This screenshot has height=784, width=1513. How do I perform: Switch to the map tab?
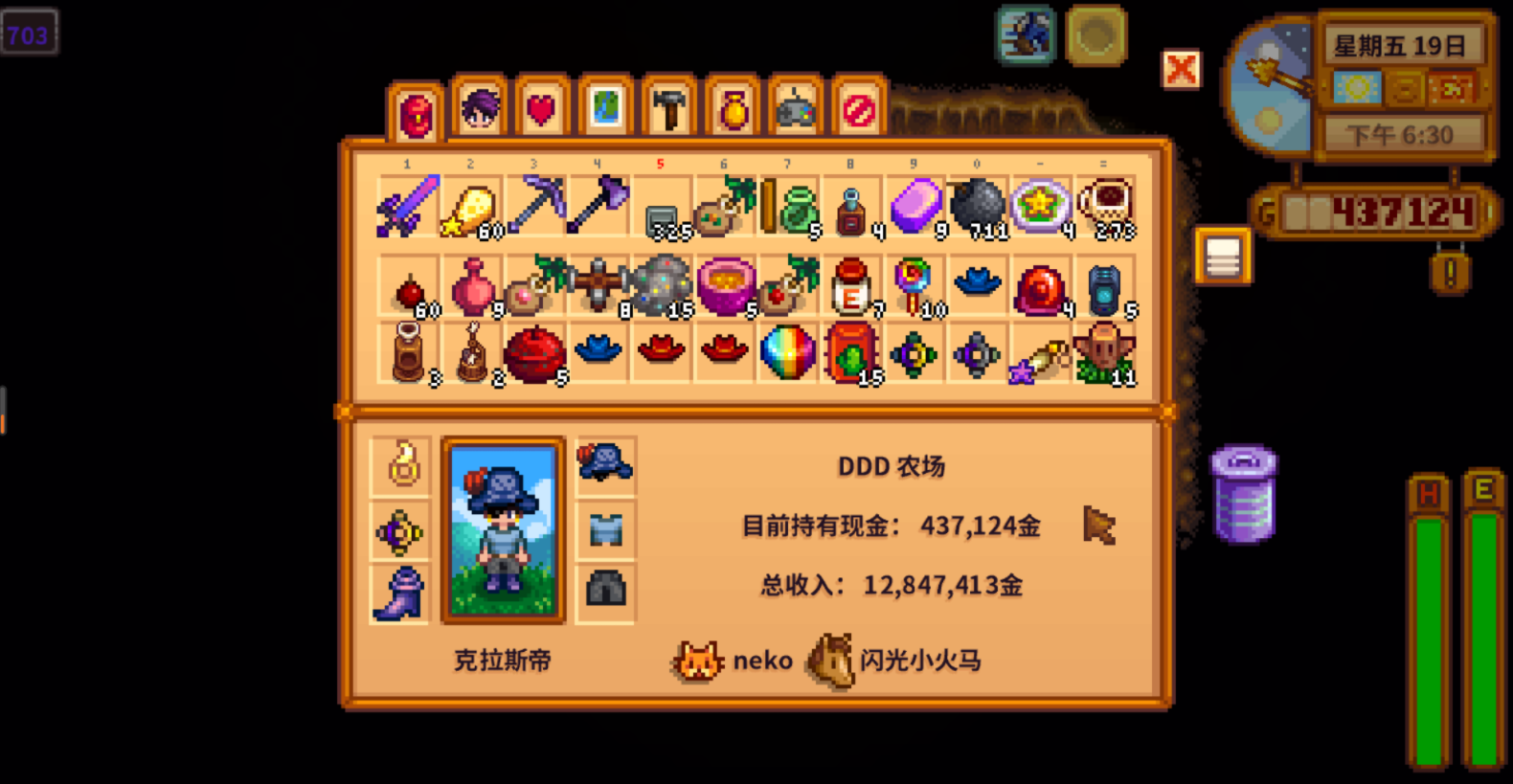[x=605, y=109]
